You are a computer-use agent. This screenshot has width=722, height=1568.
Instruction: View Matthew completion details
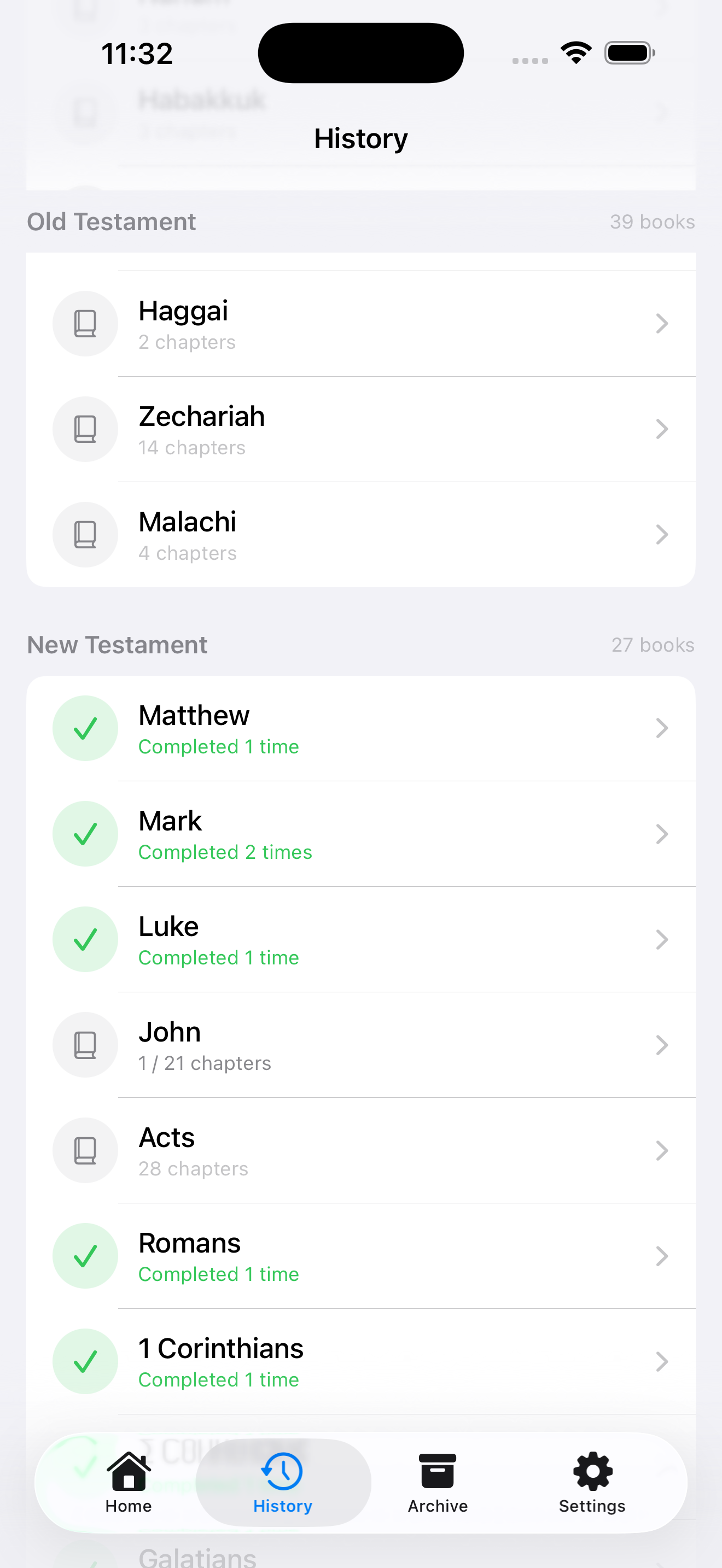360,728
